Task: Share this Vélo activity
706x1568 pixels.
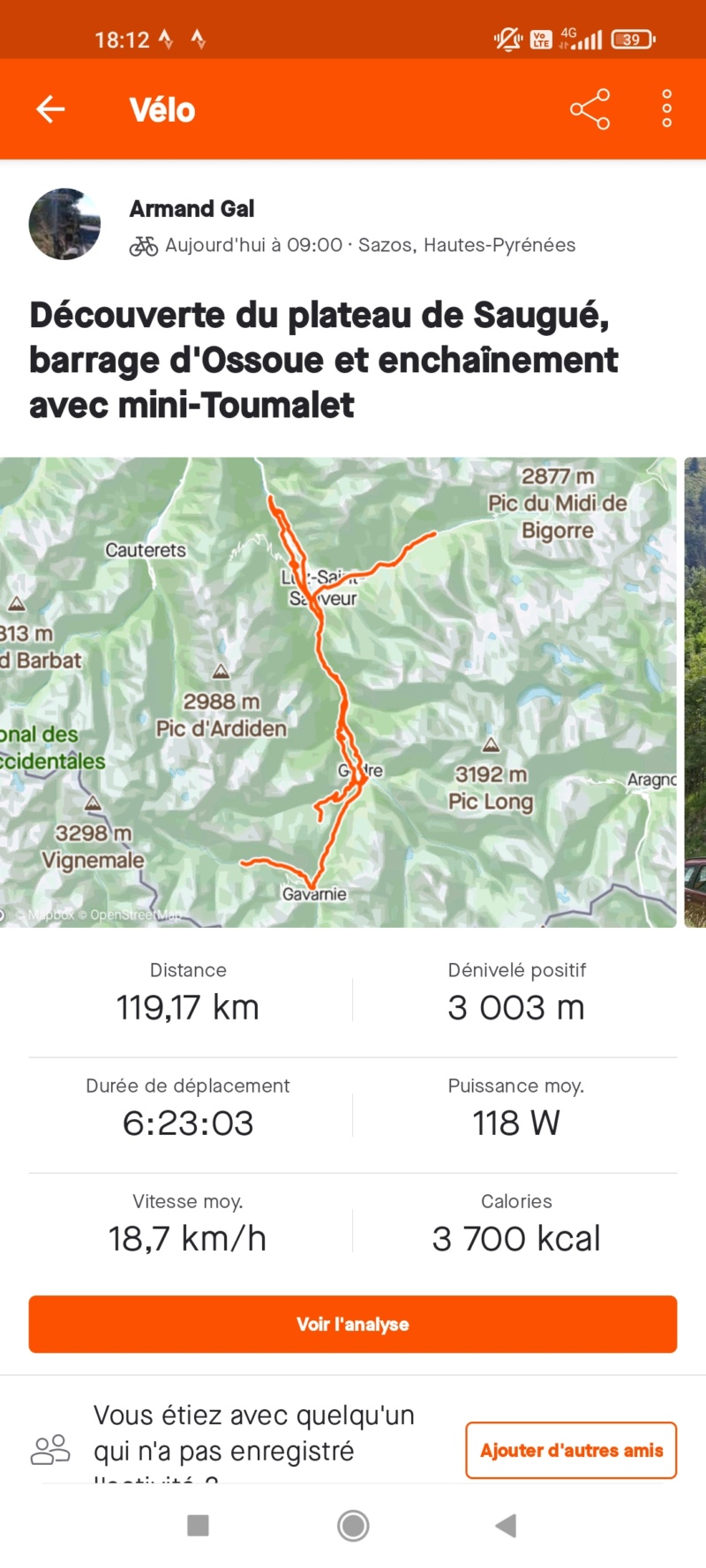Action: click(590, 109)
